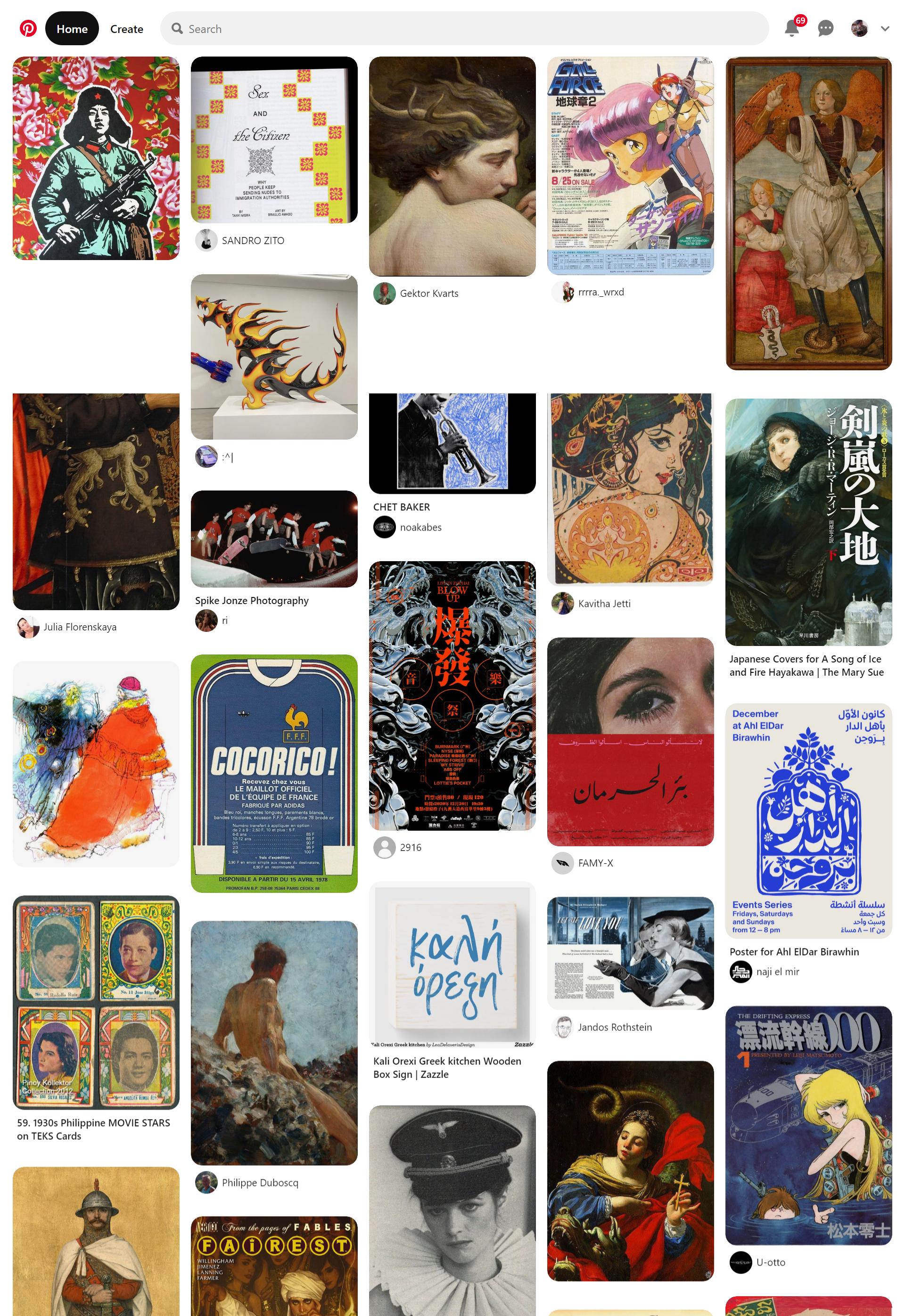
Task: Open your profile avatar
Action: pyautogui.click(x=859, y=28)
